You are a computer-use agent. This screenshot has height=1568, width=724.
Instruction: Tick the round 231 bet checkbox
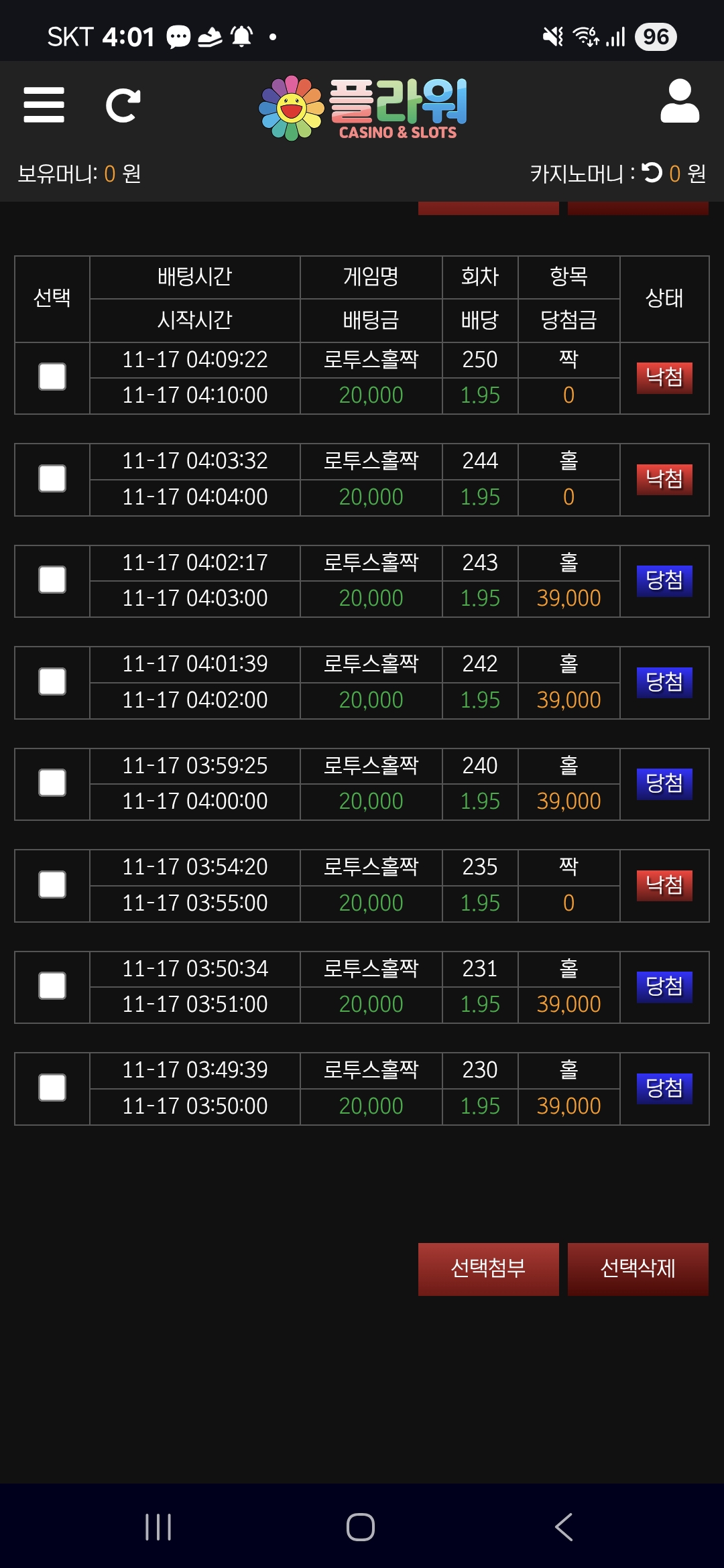[52, 986]
